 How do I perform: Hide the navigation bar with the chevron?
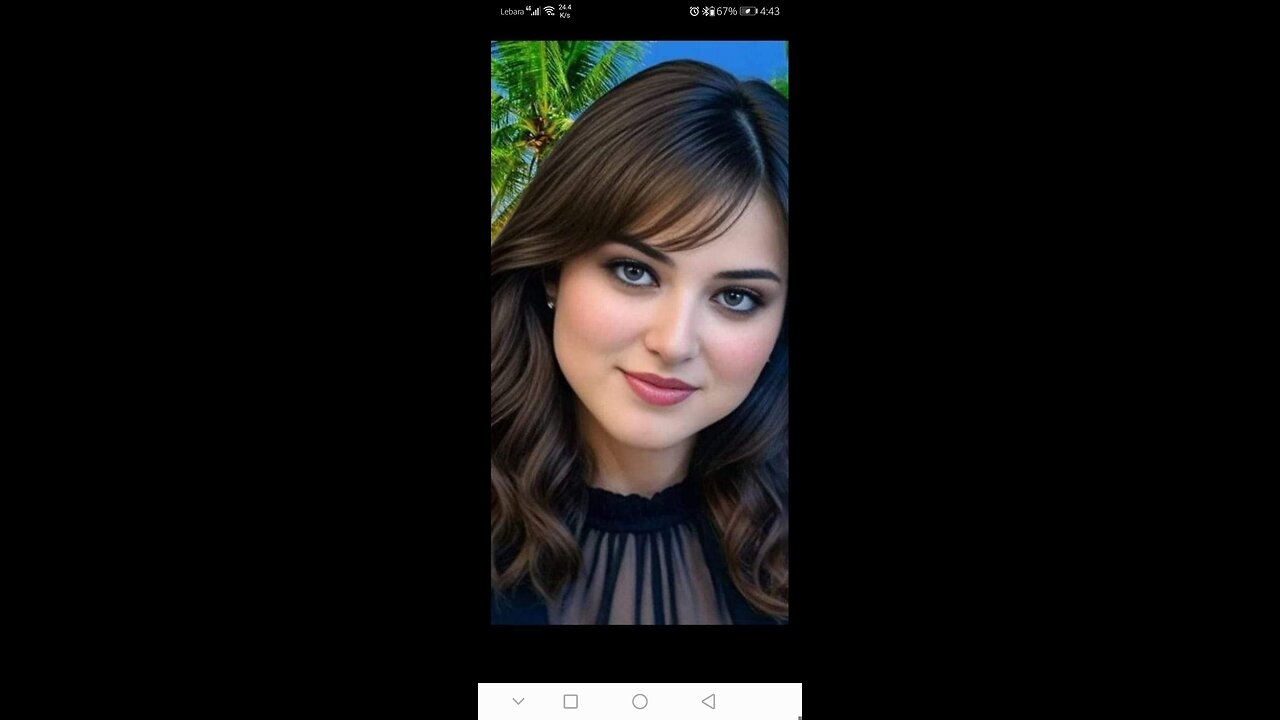point(518,702)
